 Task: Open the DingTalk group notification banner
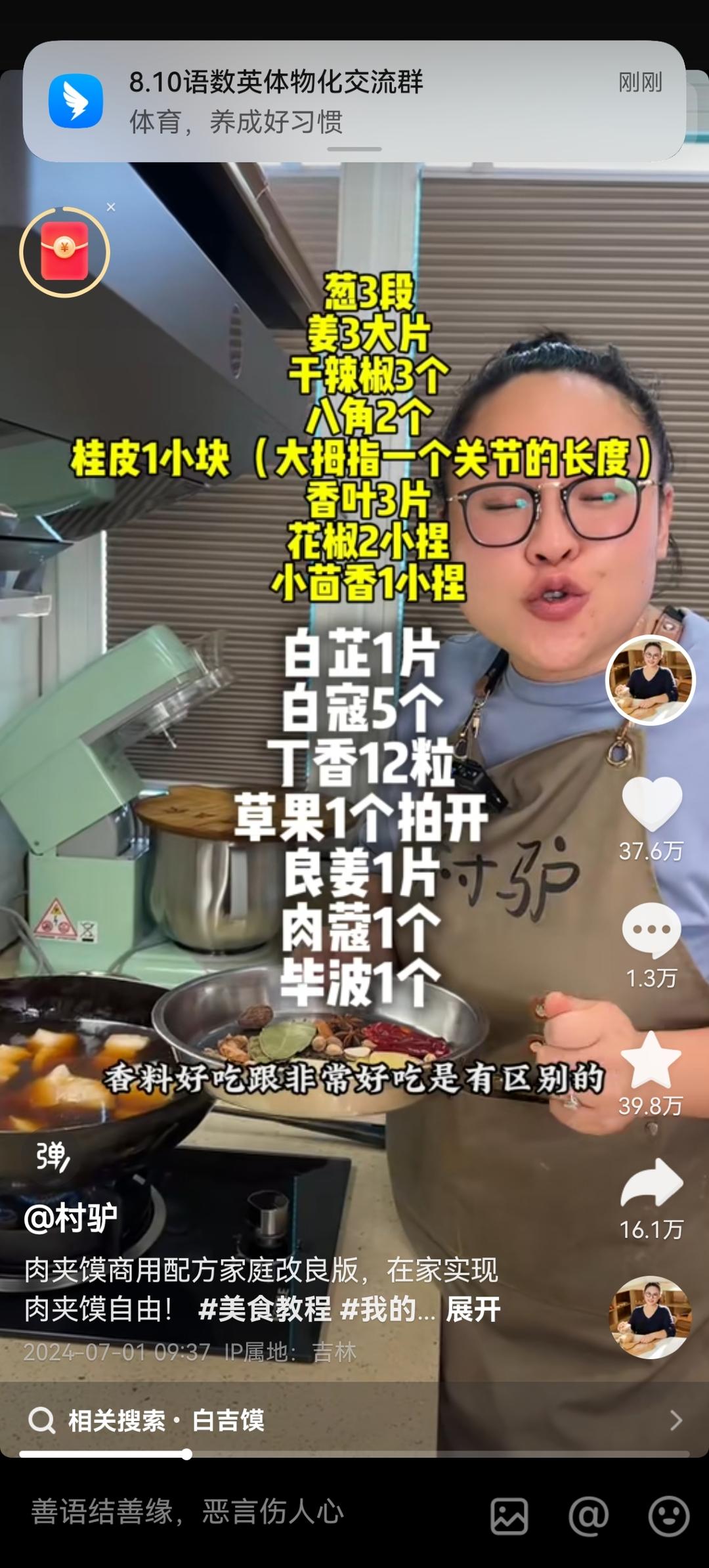[354, 101]
